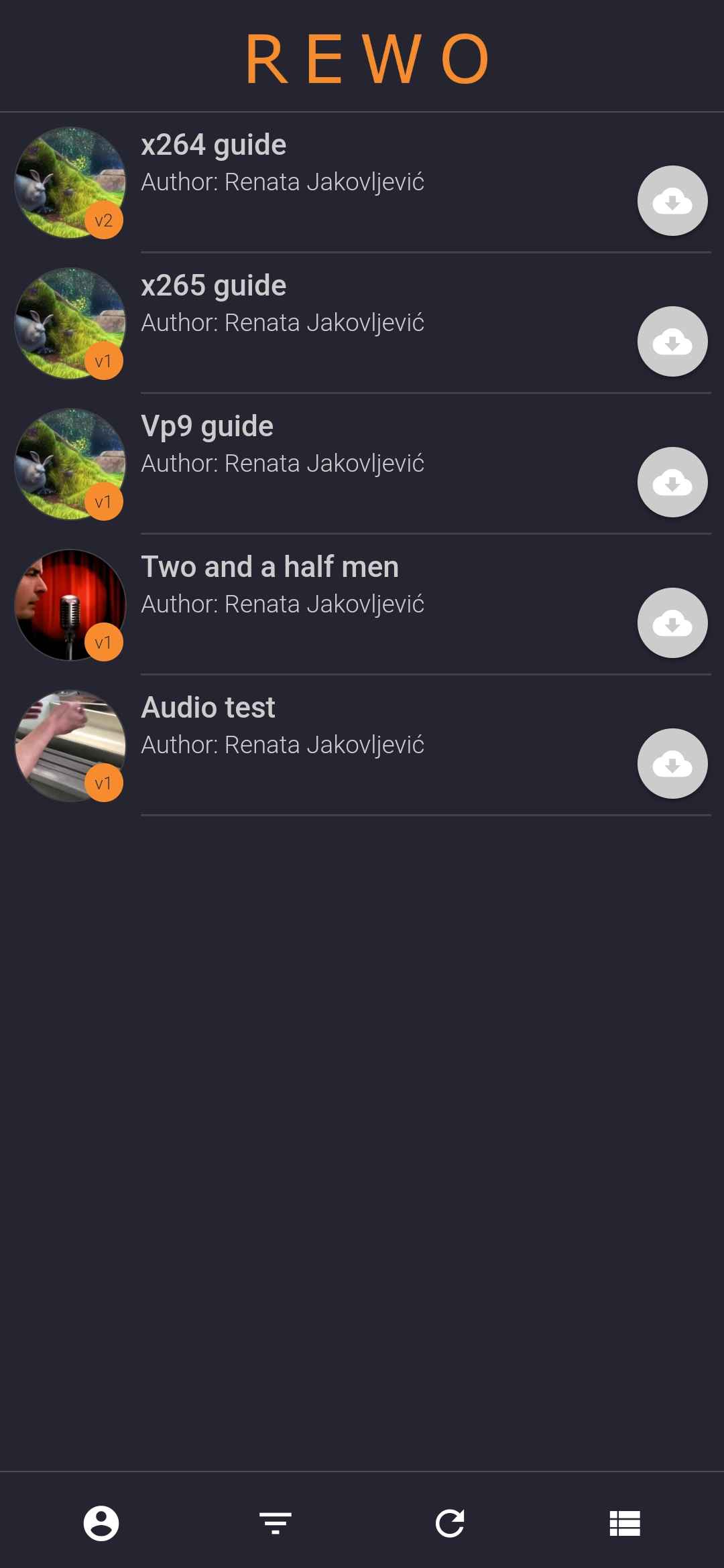Open the Audio test entry
This screenshot has width=724, height=1568.
(282, 727)
